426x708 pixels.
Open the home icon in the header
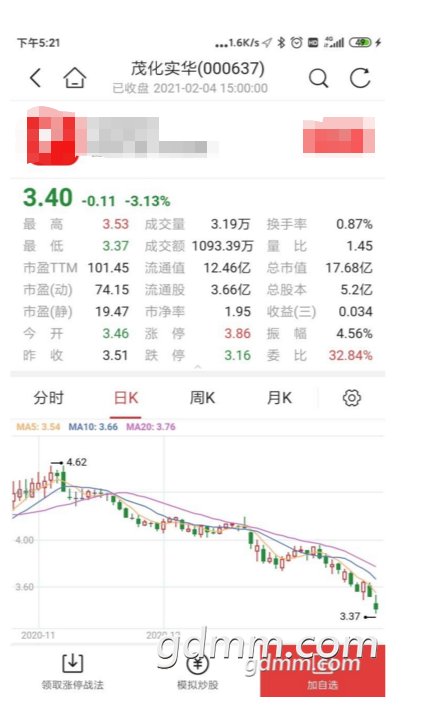(x=75, y=78)
